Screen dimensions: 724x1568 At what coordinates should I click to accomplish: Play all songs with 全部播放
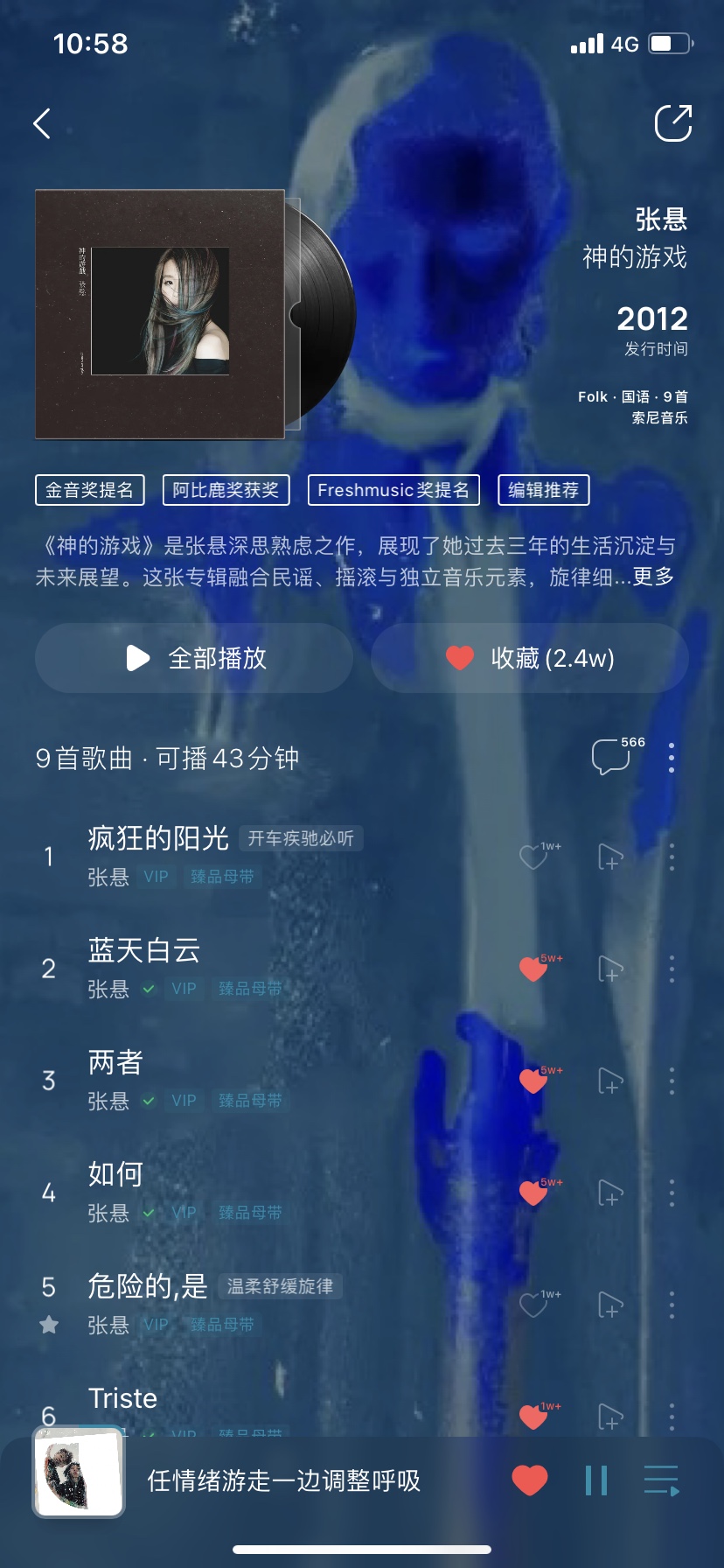(x=194, y=658)
